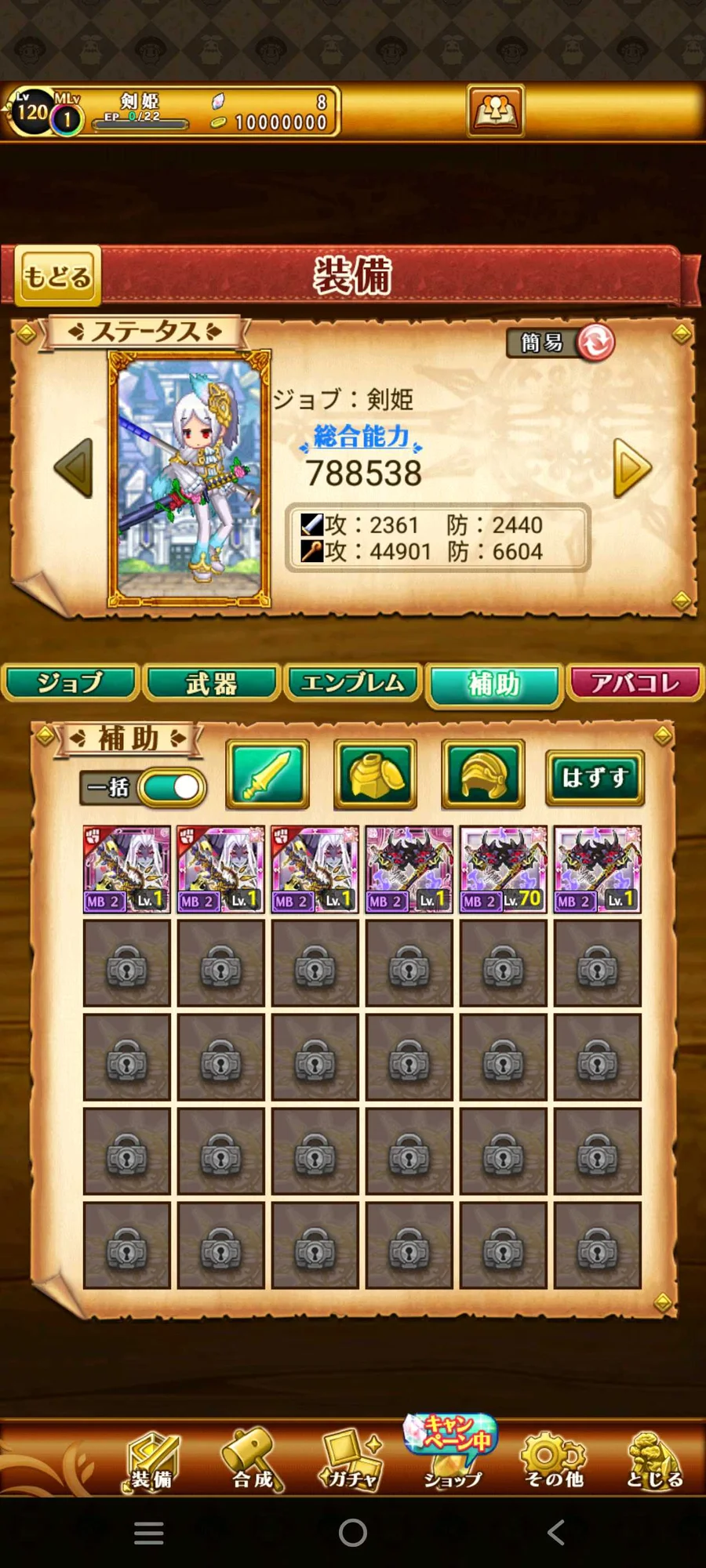Select the sword category filter button

(267, 775)
